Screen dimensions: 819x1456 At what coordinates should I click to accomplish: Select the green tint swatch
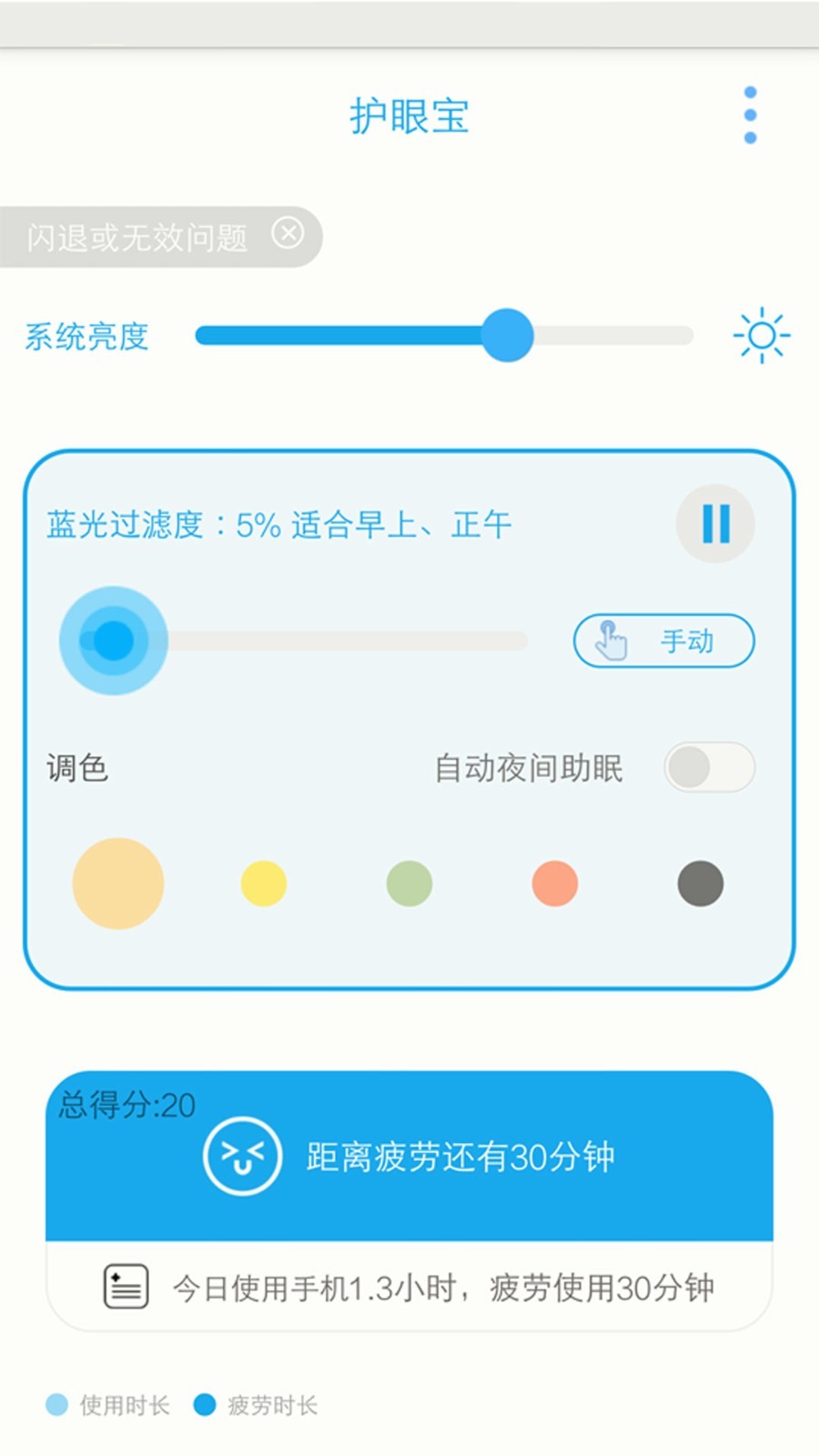[409, 884]
